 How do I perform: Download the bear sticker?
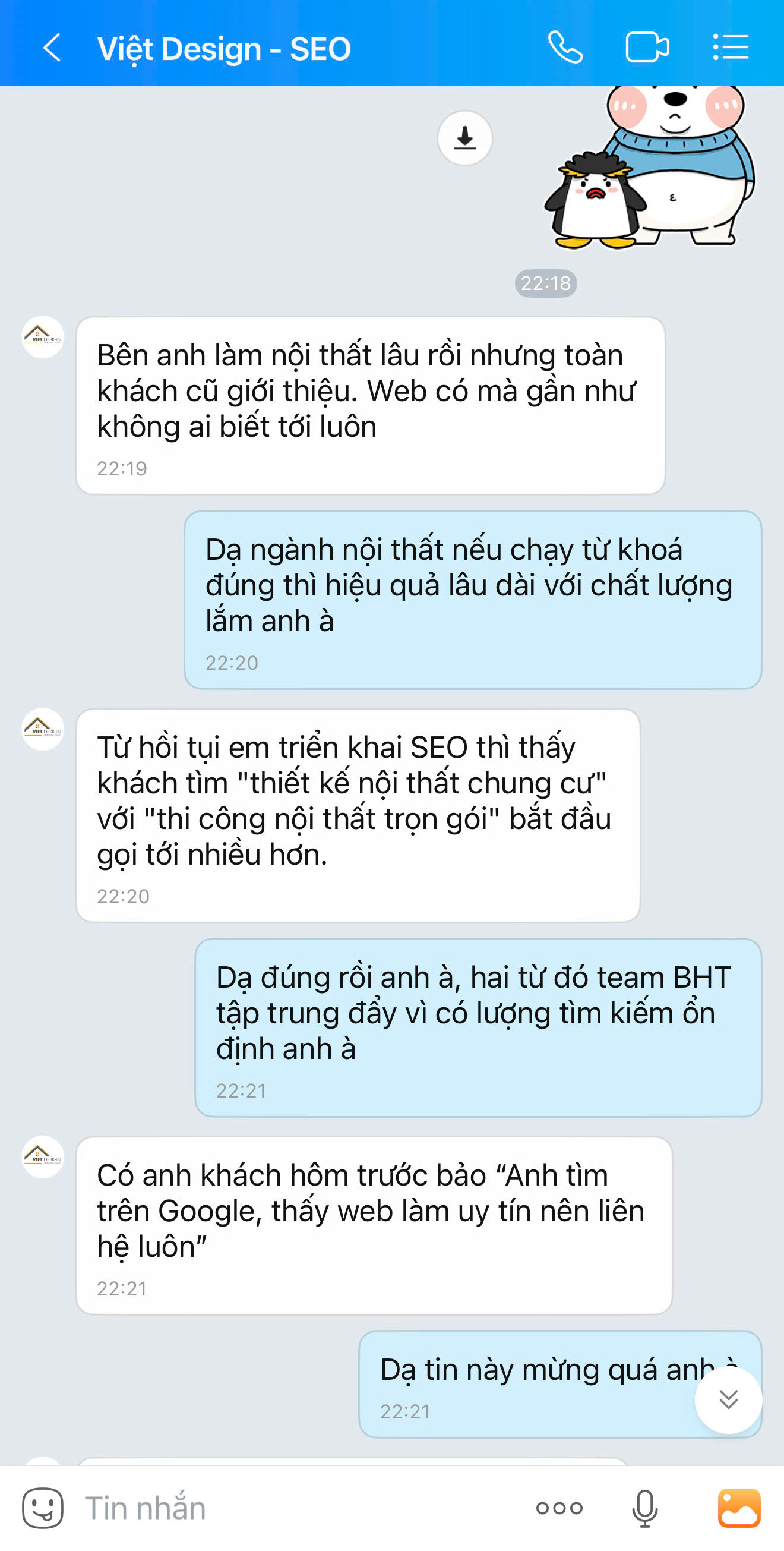464,138
